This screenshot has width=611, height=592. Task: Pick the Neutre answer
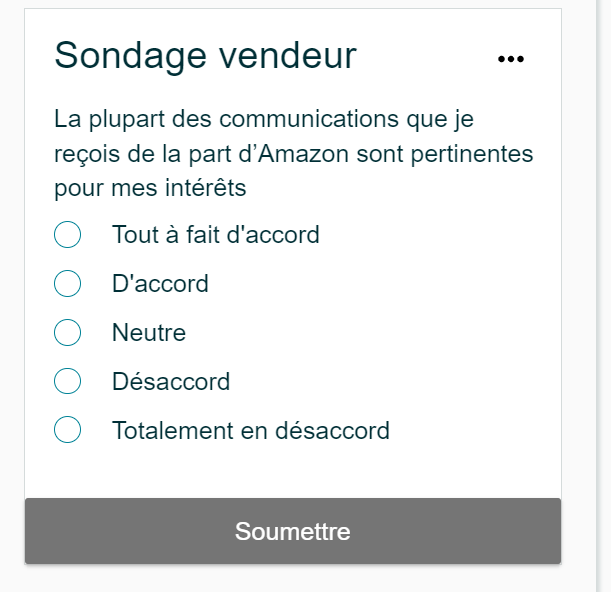point(67,333)
